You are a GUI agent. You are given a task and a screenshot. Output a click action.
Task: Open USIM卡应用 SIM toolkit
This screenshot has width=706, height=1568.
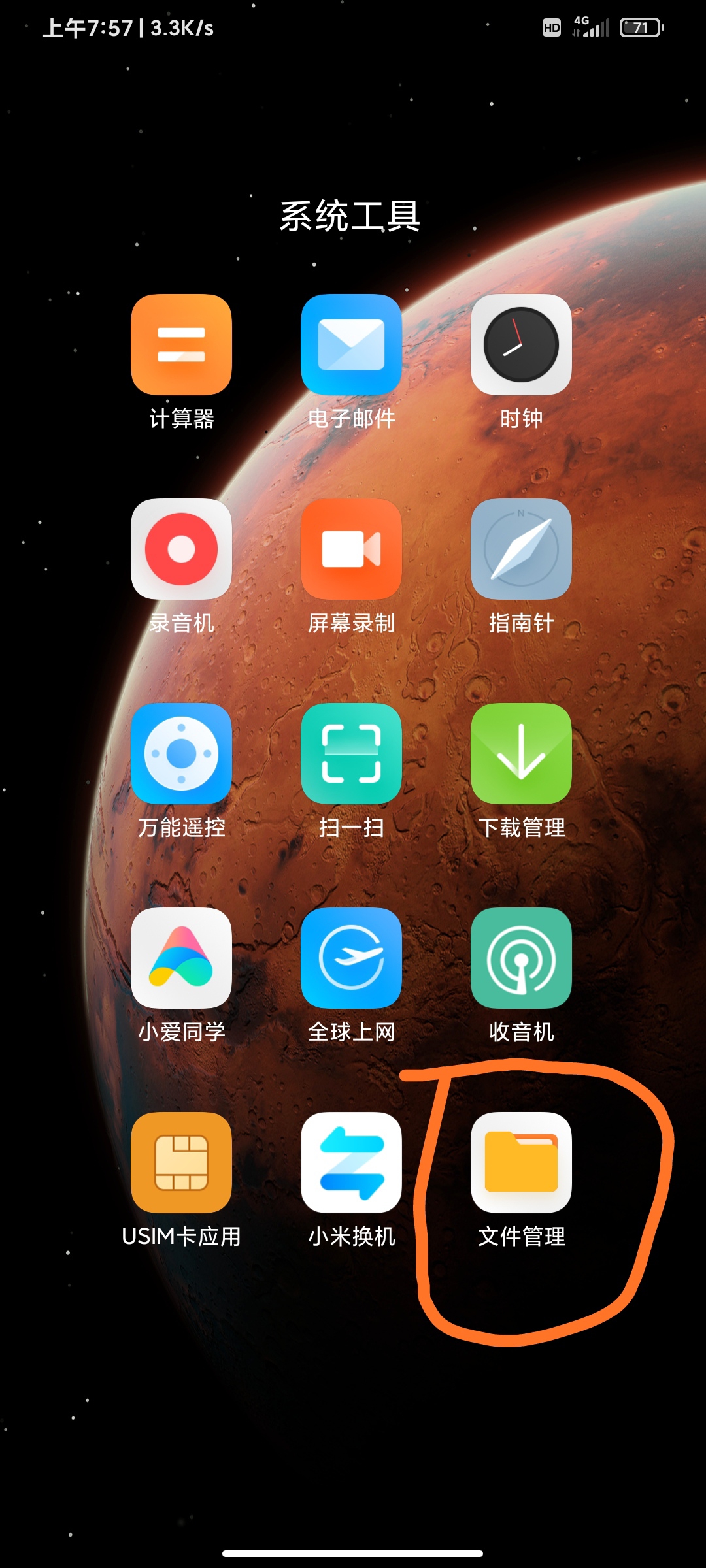(x=181, y=1162)
